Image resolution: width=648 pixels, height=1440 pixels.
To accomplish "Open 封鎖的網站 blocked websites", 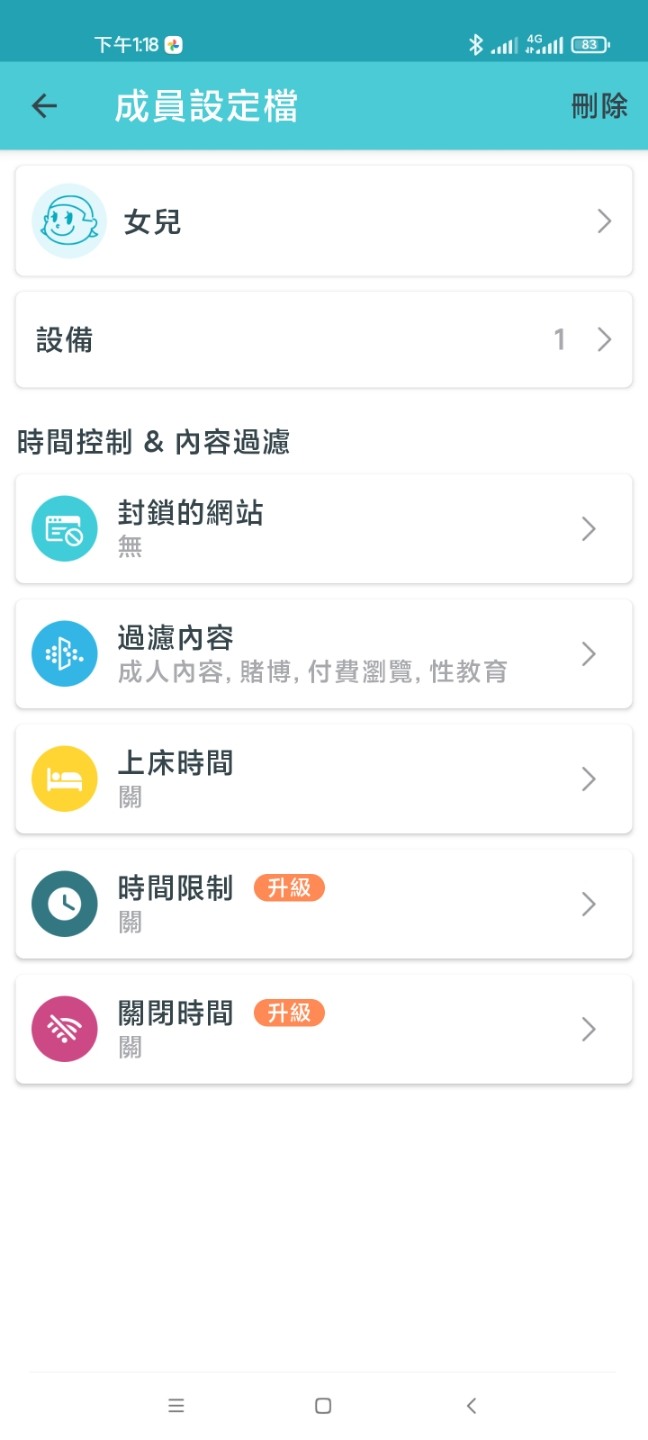I will tap(323, 529).
